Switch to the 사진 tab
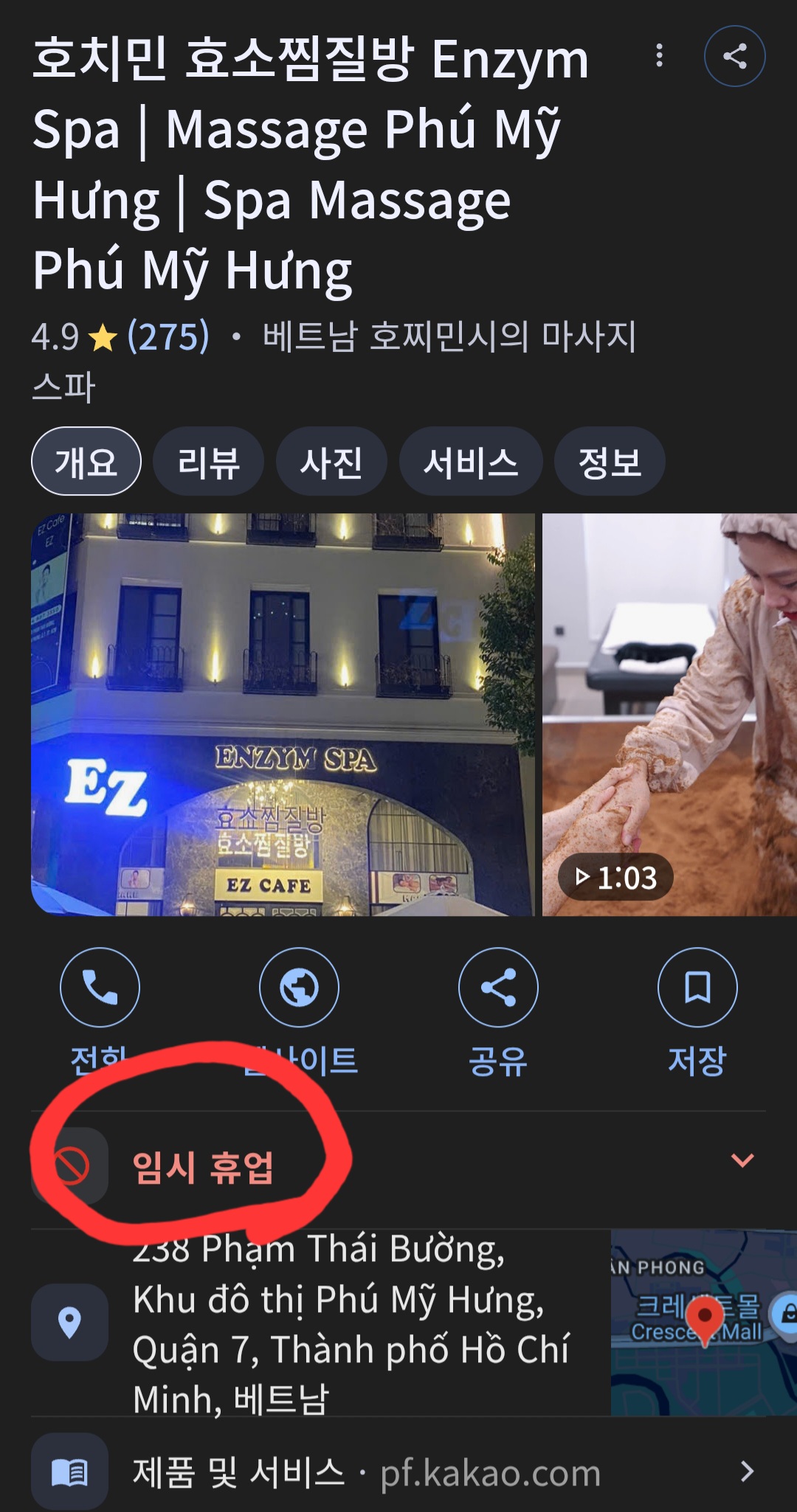This screenshot has height=1512, width=797. (x=331, y=462)
